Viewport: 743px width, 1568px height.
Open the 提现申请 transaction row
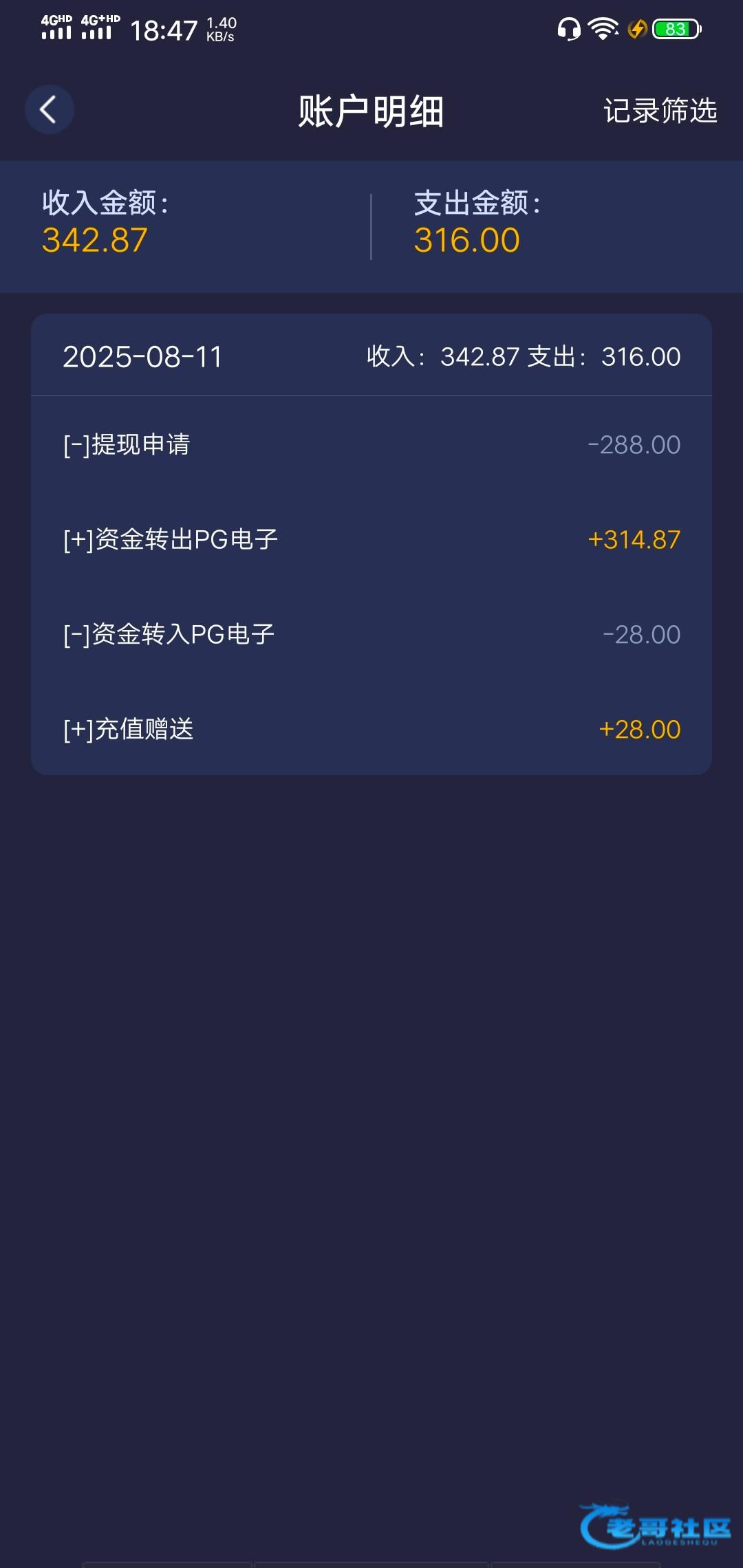(x=371, y=445)
